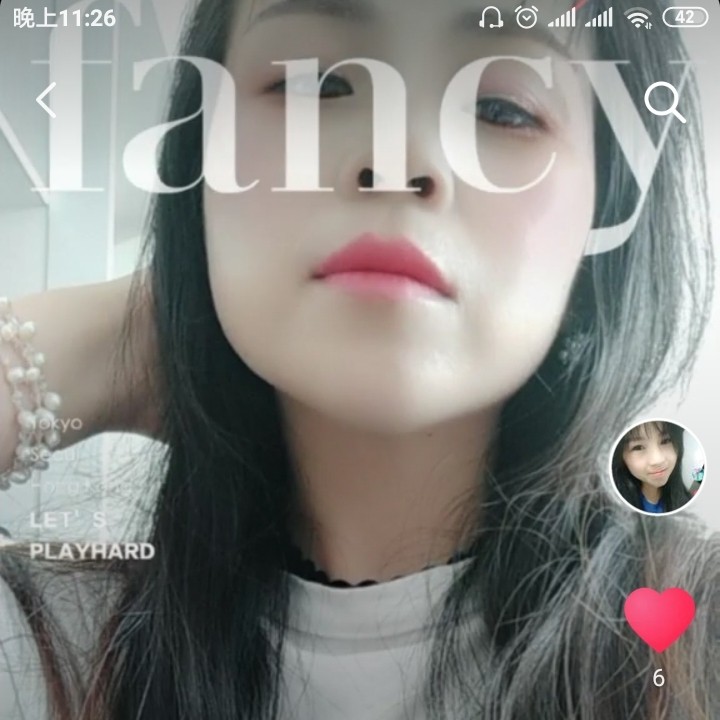Open the creator's round avatar
The image size is (720, 720).
(658, 467)
